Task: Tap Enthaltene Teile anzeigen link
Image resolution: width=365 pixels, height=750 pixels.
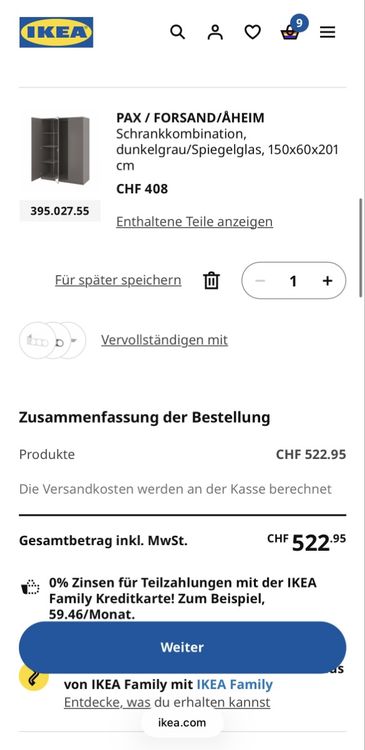Action: pyautogui.click(x=195, y=222)
